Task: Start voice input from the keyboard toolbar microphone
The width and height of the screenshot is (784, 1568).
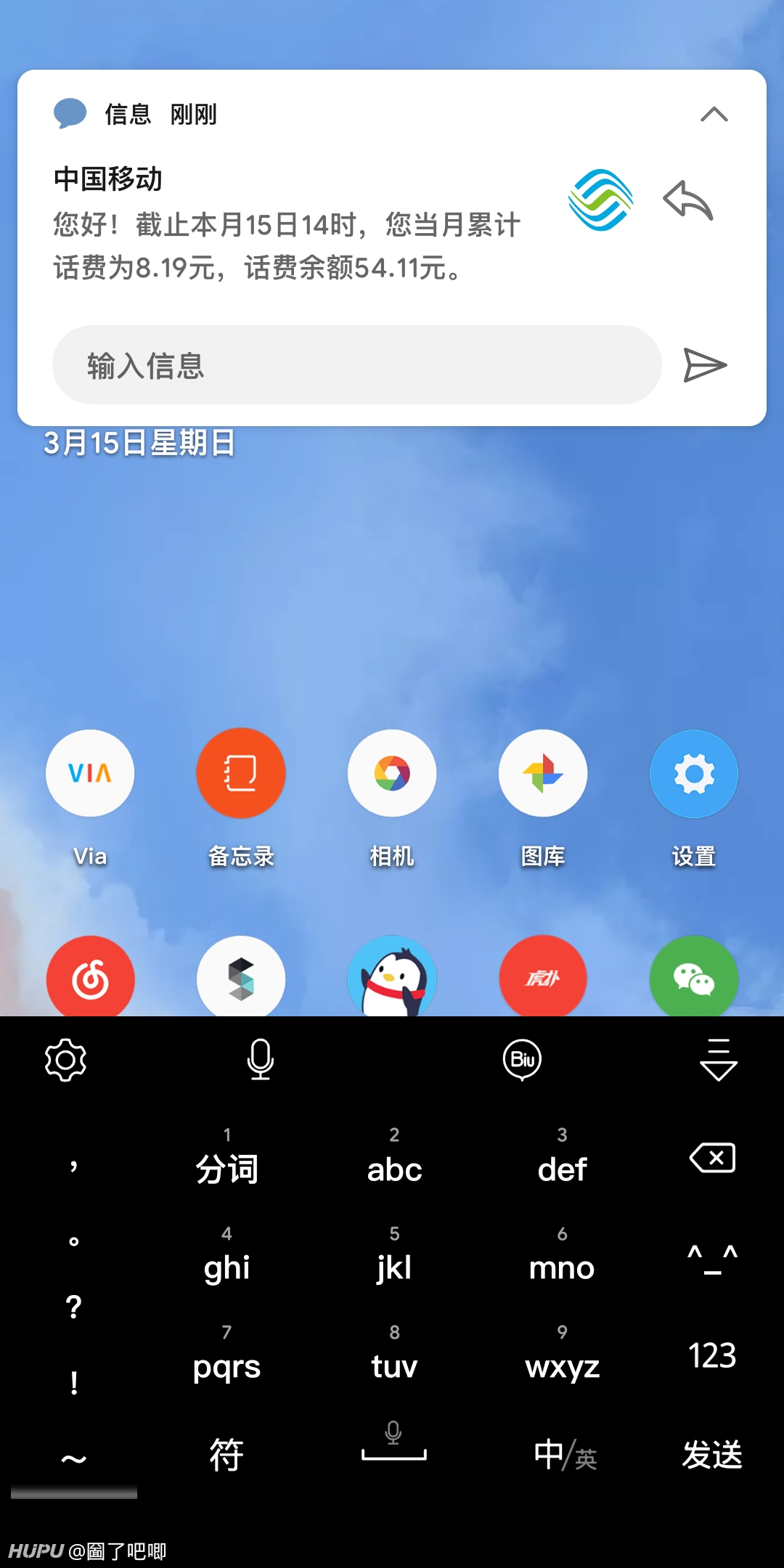Action: tap(261, 1060)
